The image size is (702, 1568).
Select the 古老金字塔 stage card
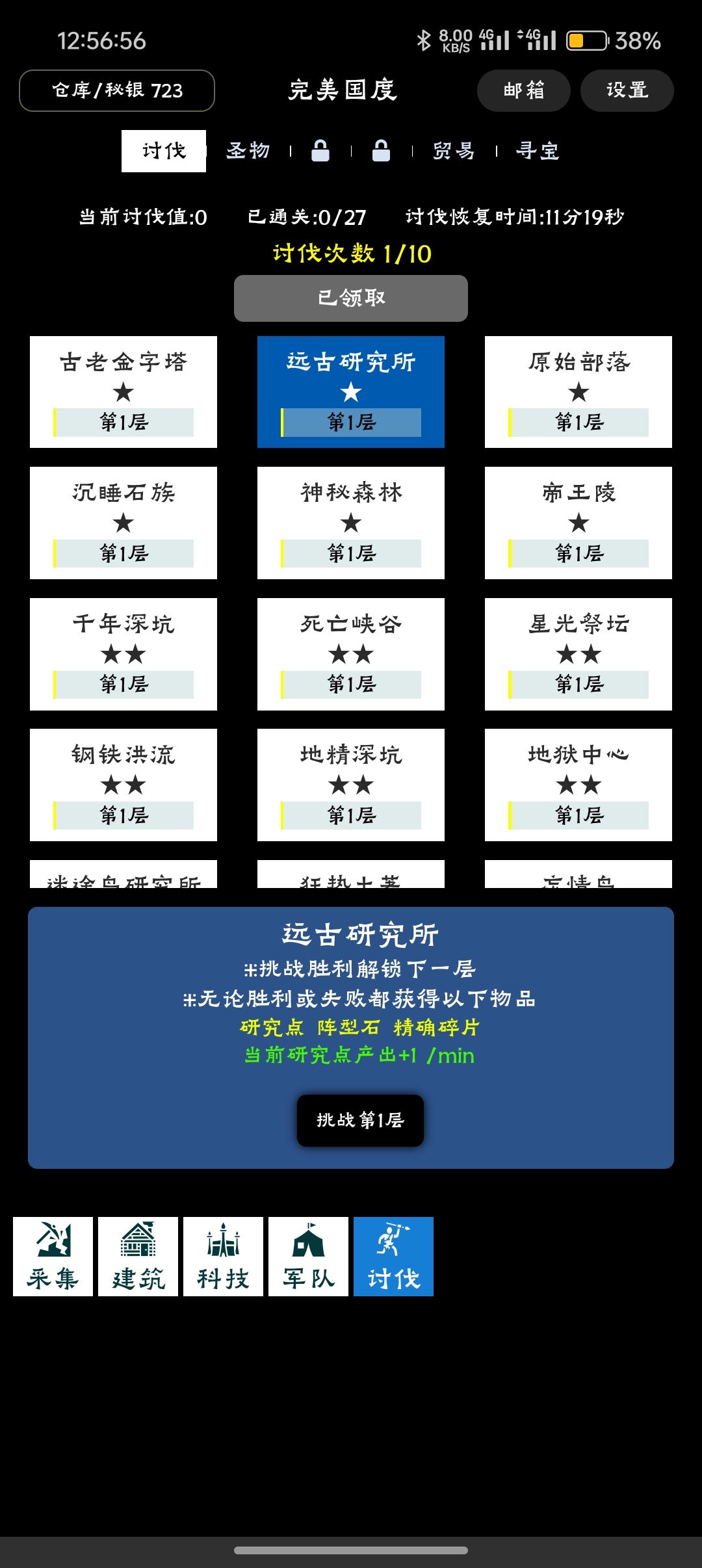click(x=123, y=391)
